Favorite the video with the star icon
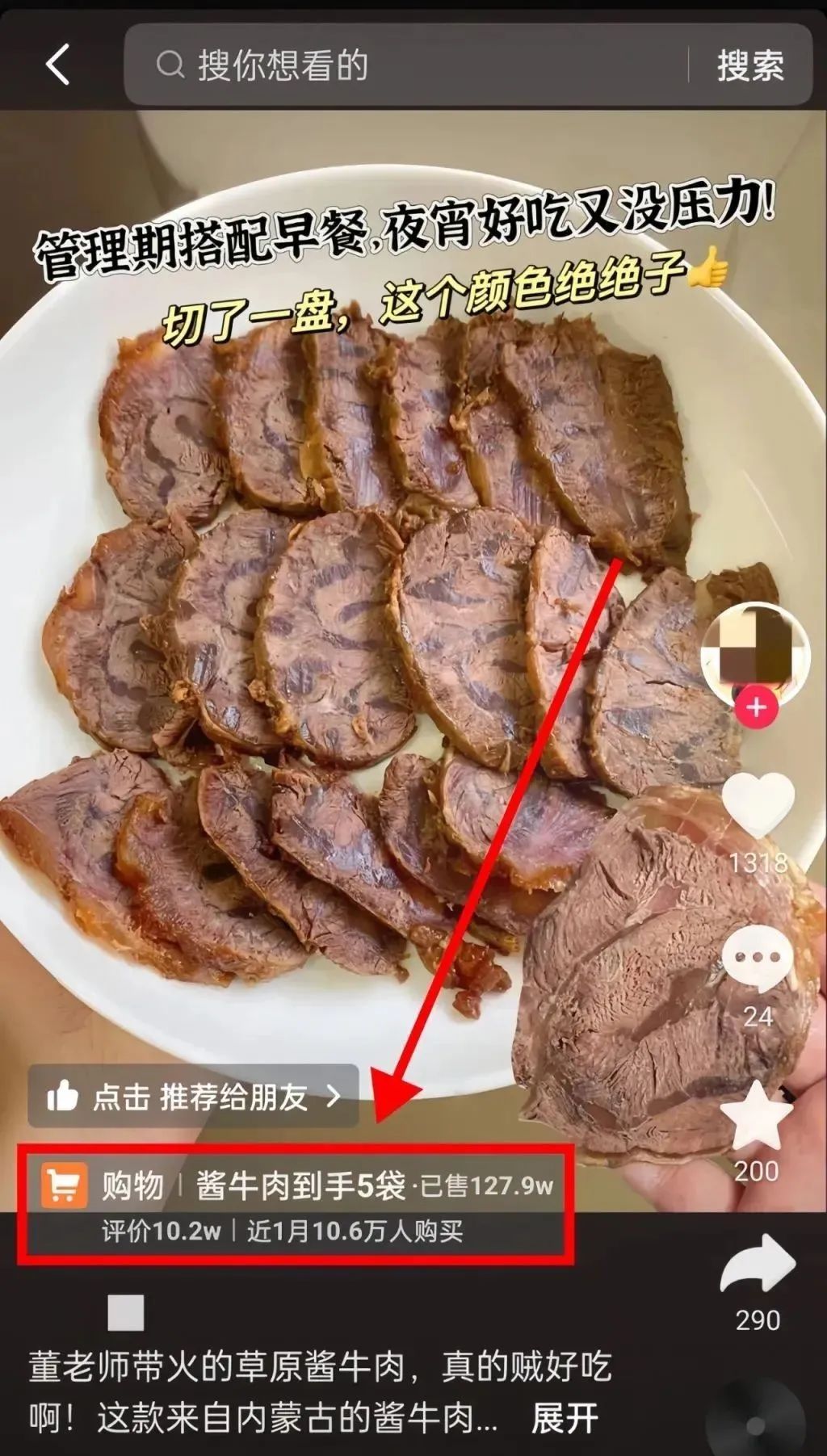827x1456 pixels. tap(756, 1115)
